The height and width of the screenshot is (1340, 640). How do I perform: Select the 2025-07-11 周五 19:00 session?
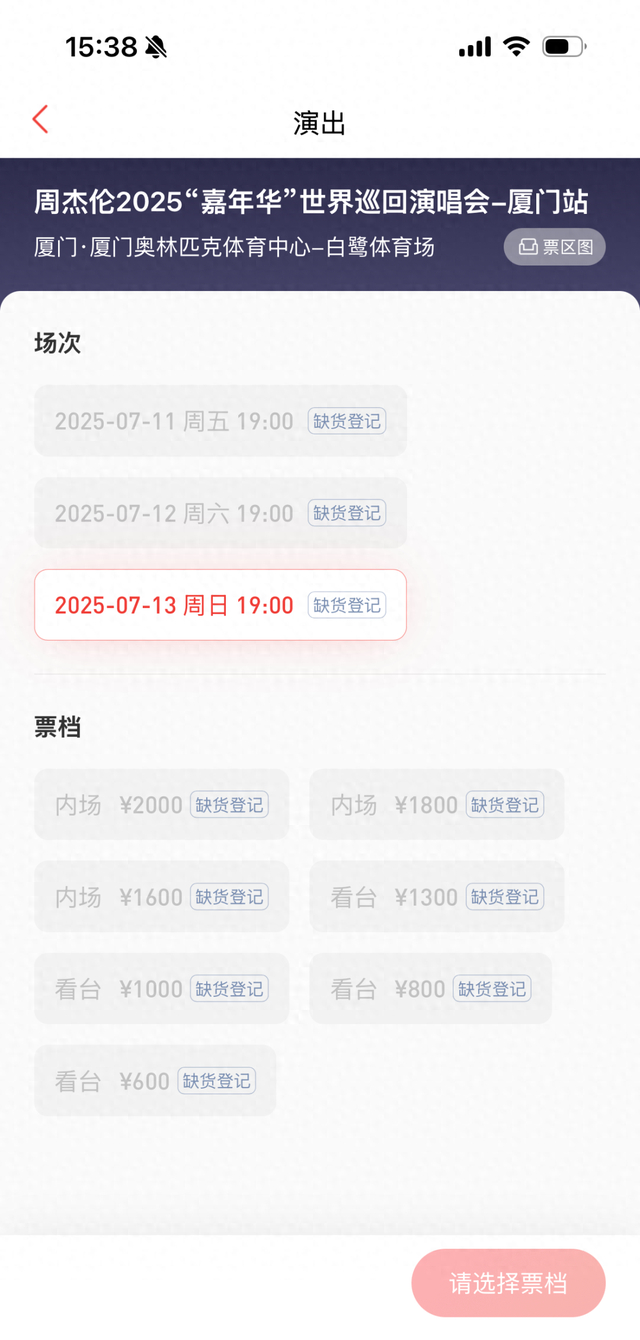(x=221, y=421)
